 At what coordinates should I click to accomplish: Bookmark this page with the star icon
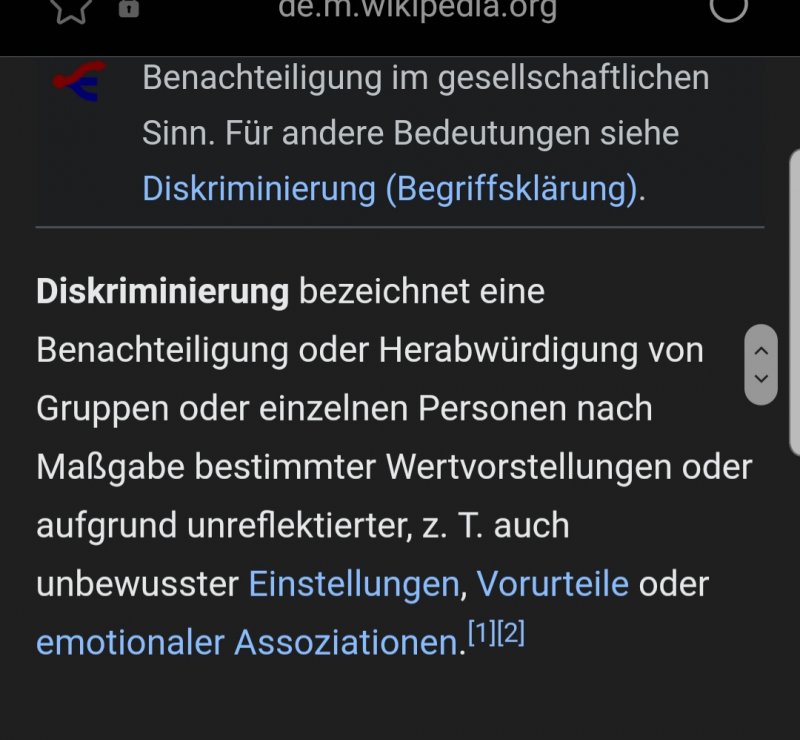70,8
